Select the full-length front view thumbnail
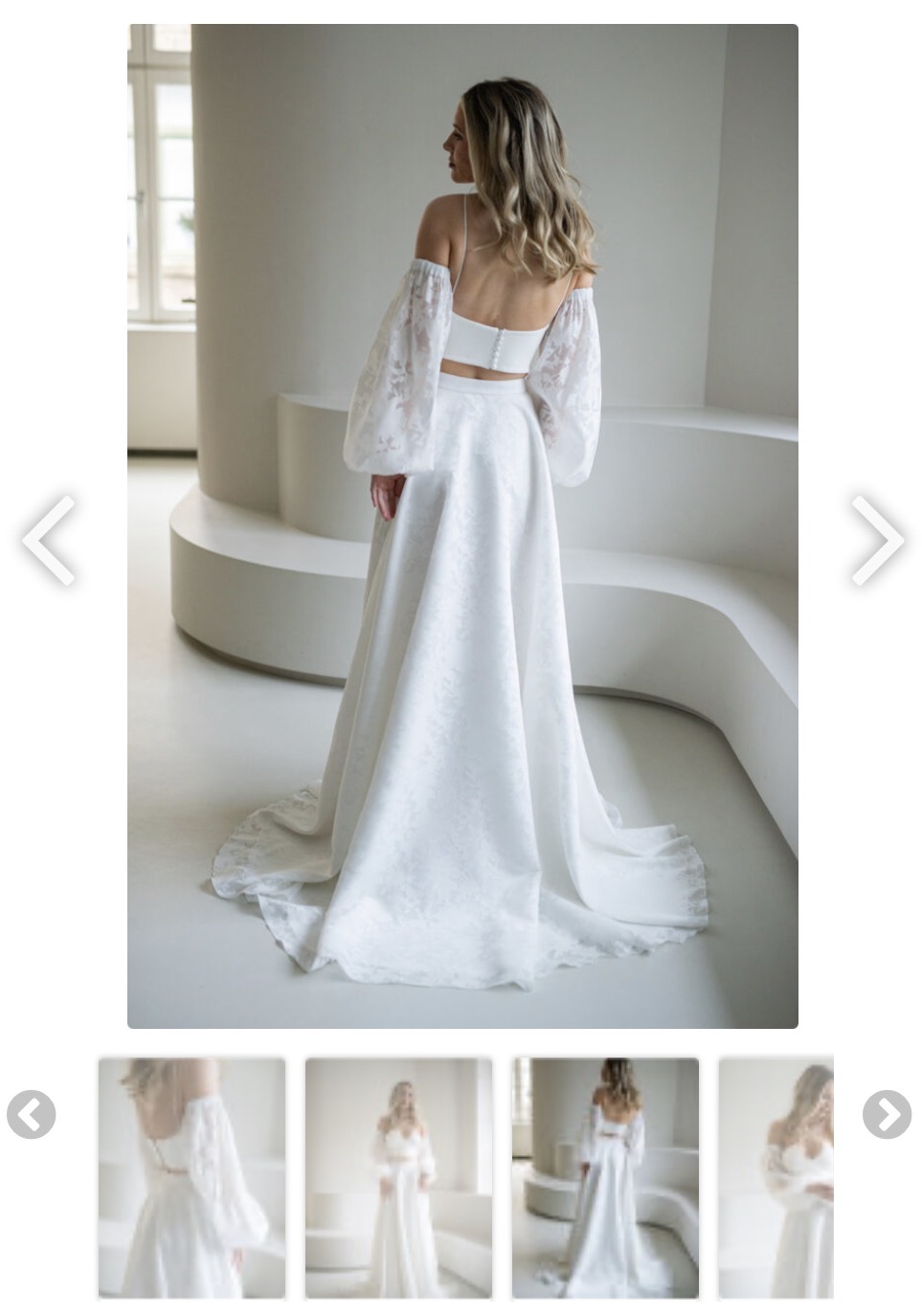This screenshot has width=922, height=1316. pyautogui.click(x=398, y=1177)
